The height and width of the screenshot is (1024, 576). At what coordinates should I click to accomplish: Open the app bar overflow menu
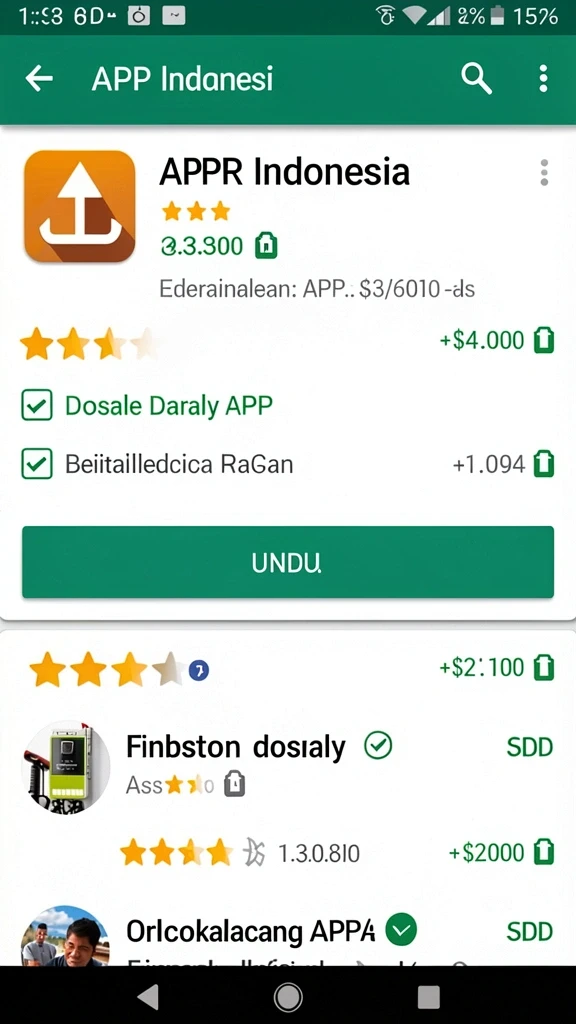point(543,79)
